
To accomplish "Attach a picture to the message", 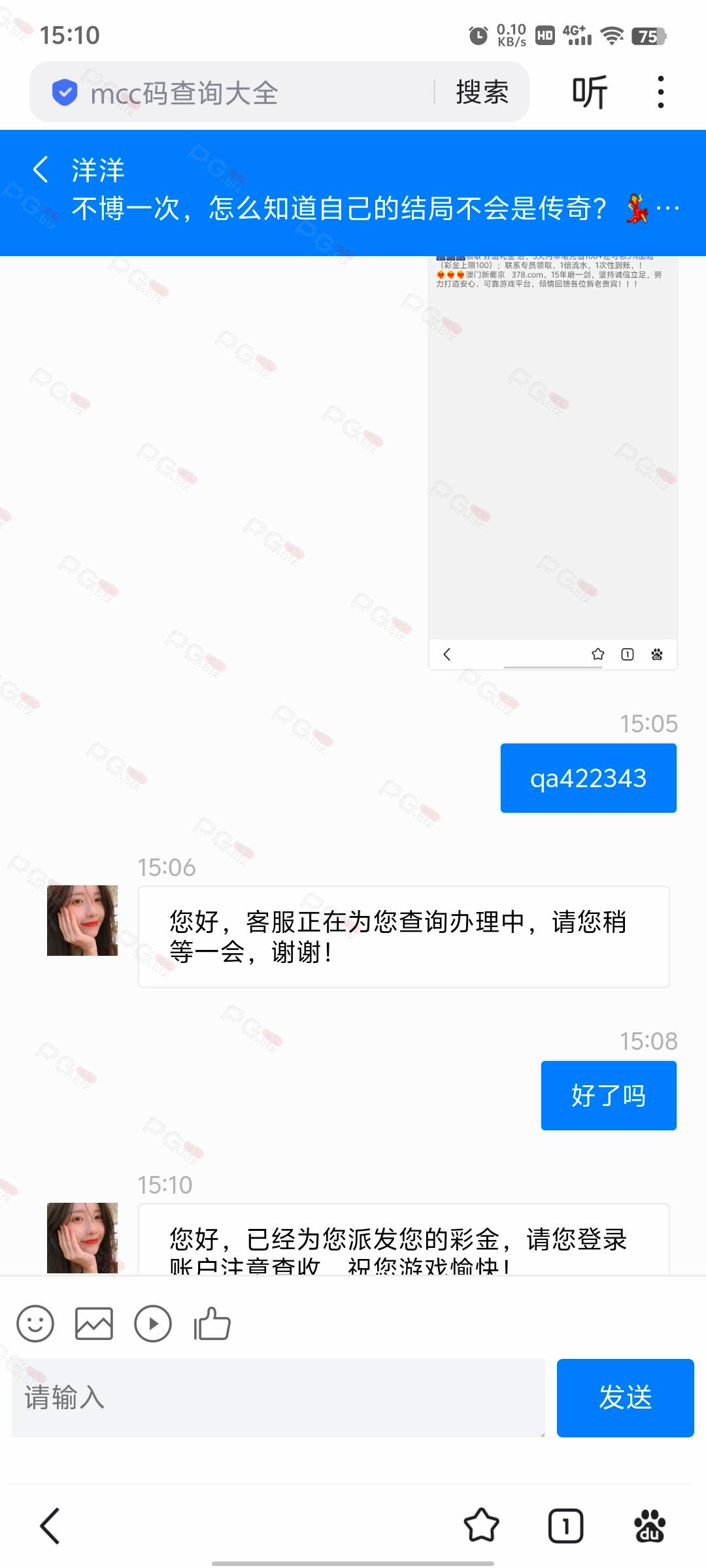I will pos(94,1324).
